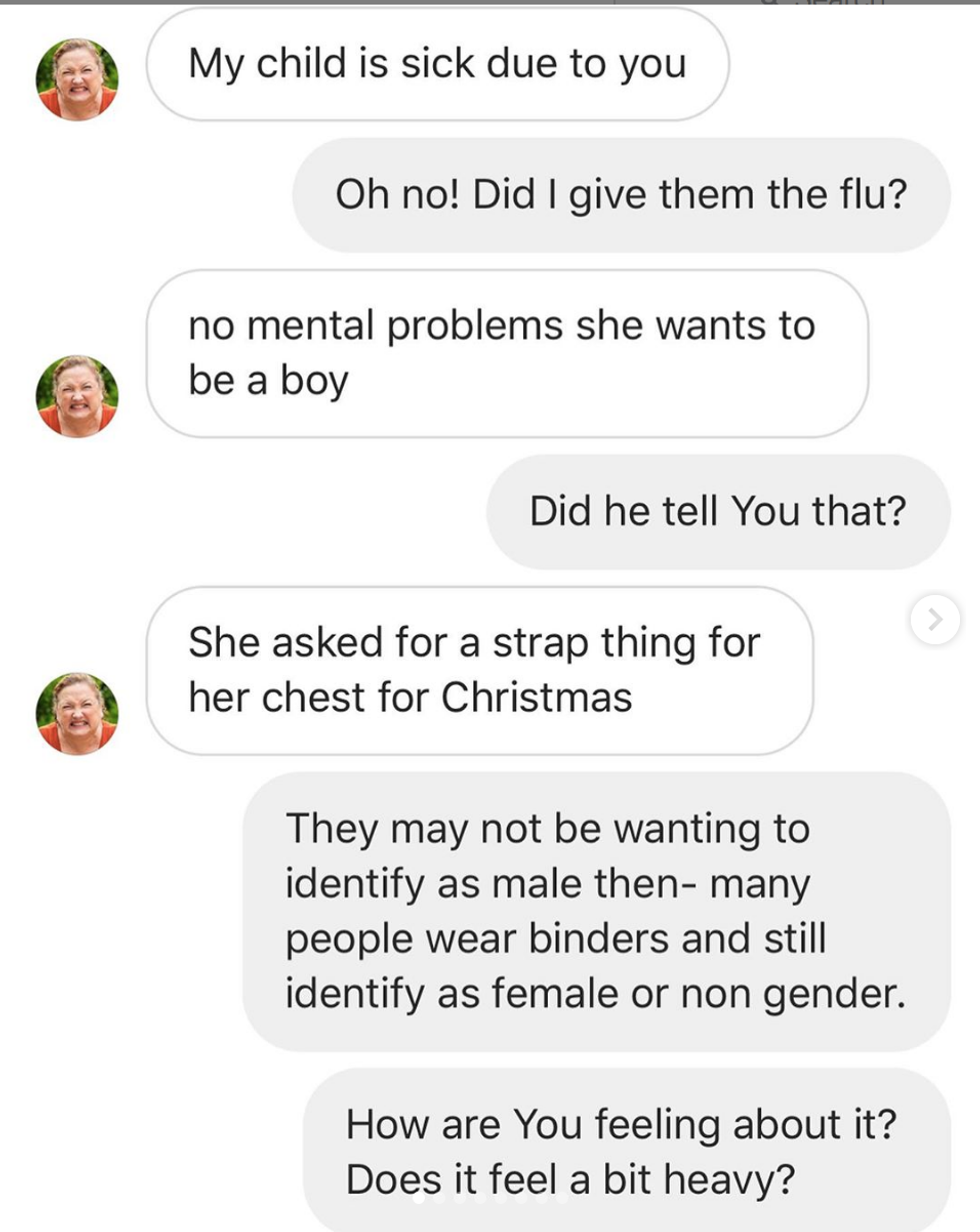Screen dimensions: 980x1232
Task: Go to the next carousel image
Action: (x=935, y=621)
